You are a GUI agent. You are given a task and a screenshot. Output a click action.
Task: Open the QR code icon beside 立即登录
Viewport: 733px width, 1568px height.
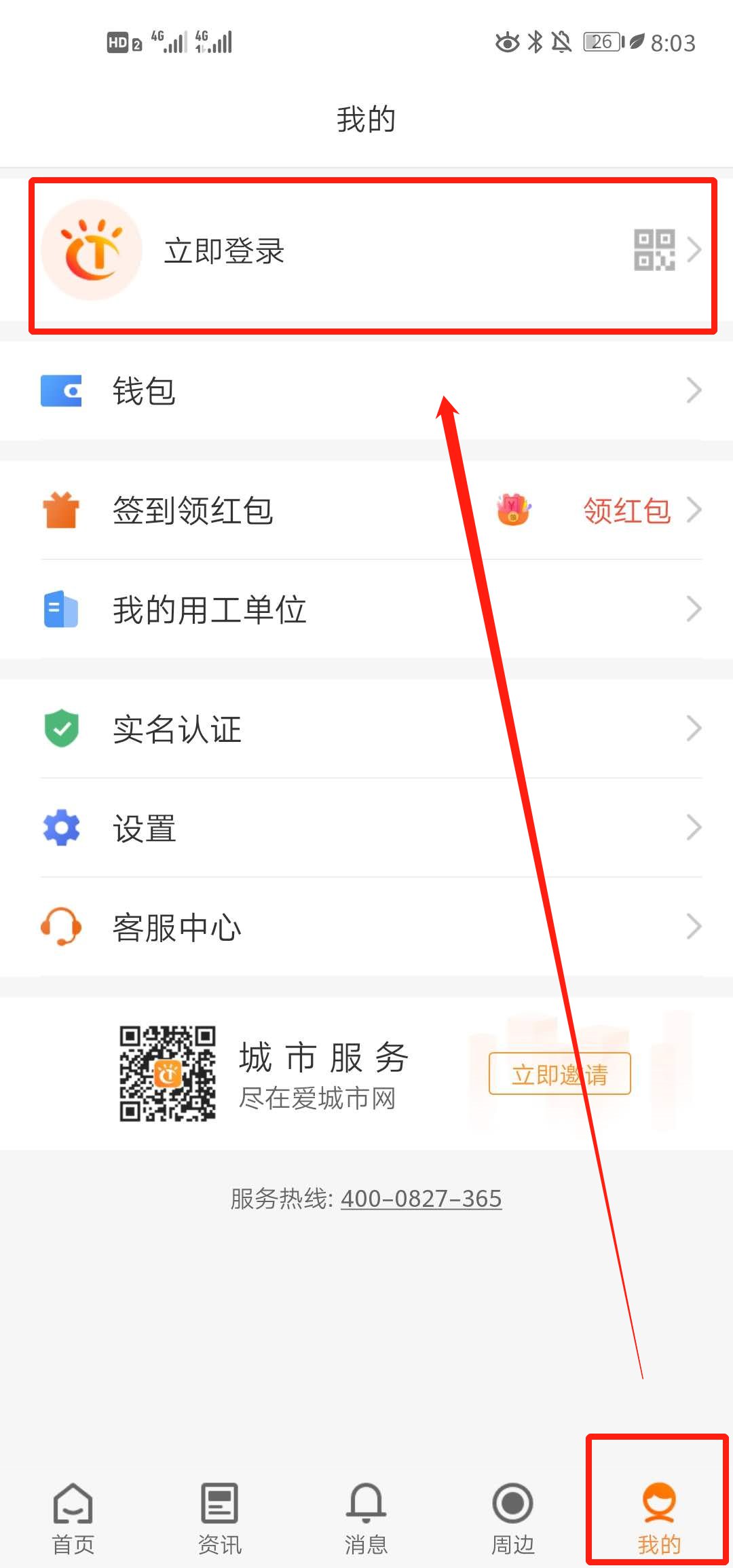click(654, 250)
